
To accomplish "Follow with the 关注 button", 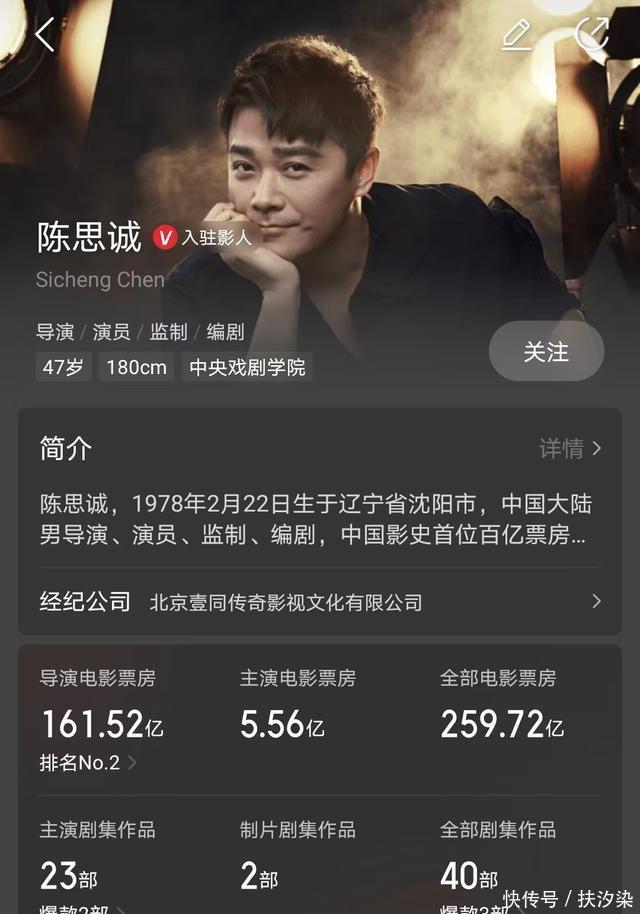I will pos(546,352).
